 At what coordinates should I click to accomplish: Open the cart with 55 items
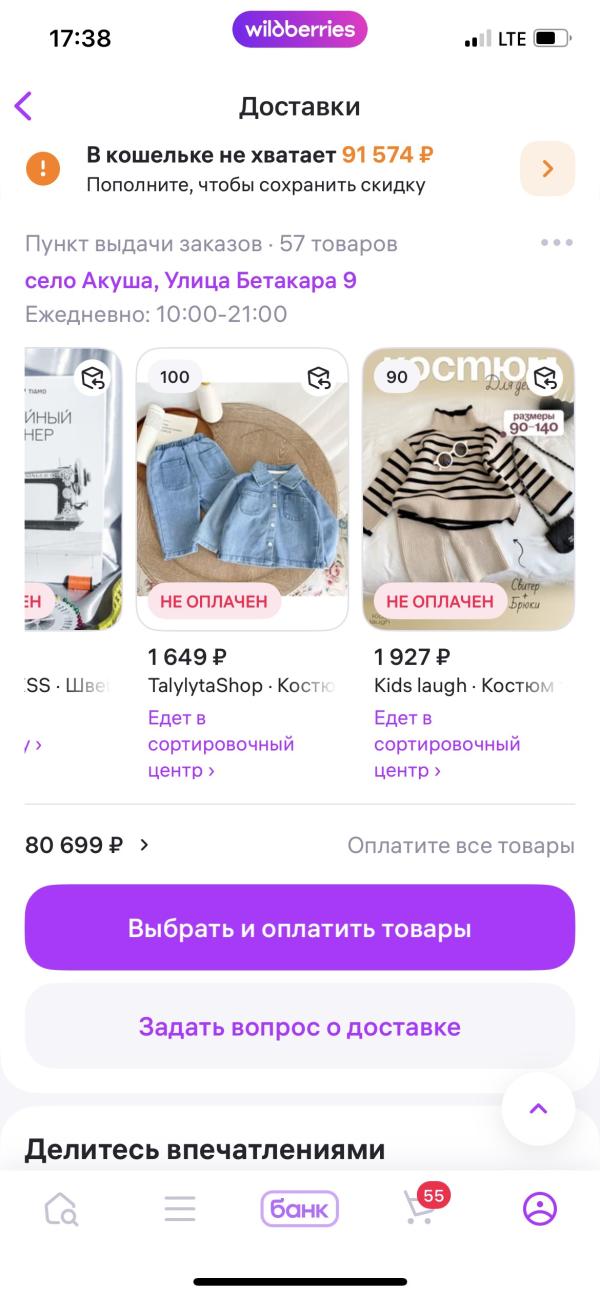tap(420, 1210)
